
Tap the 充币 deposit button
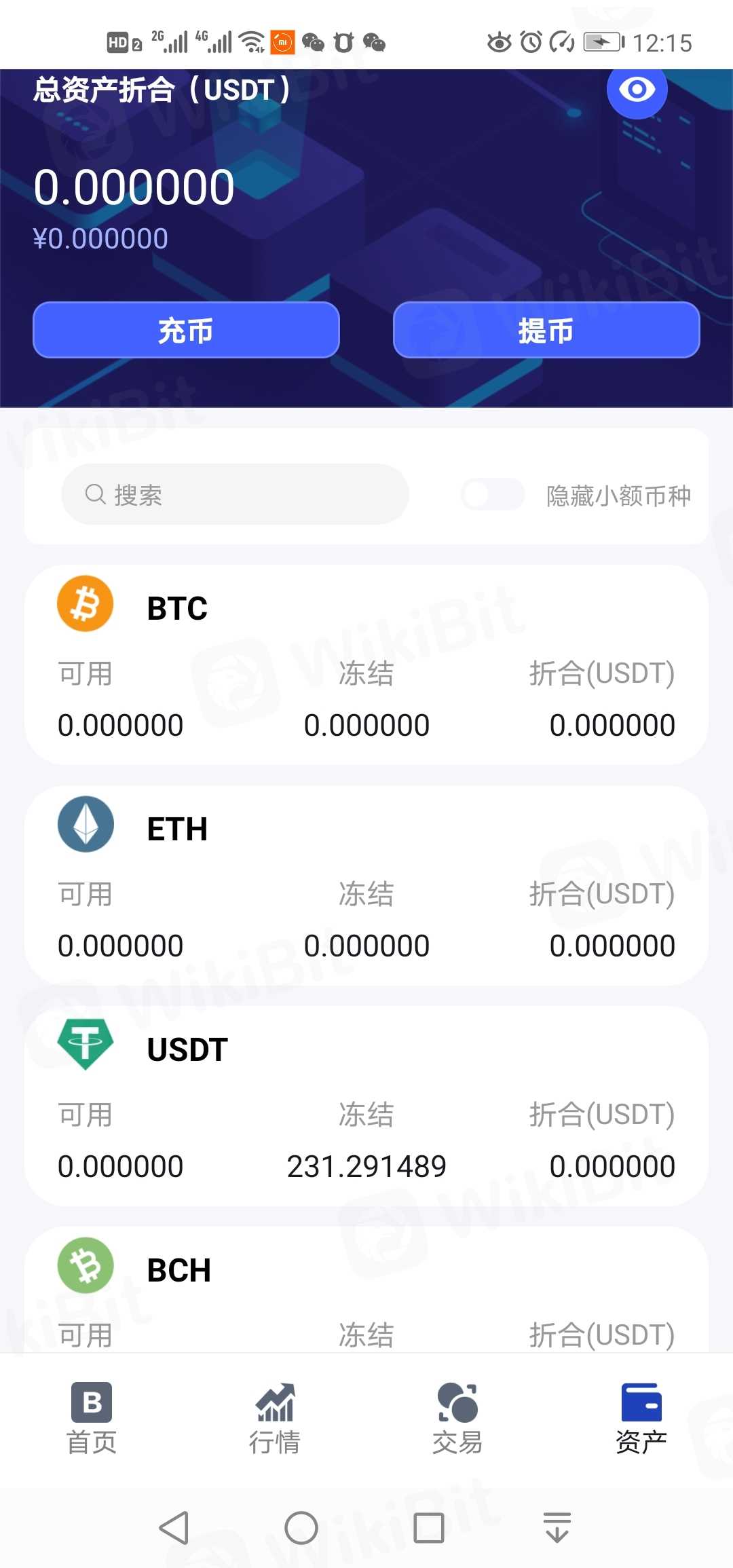click(x=186, y=331)
